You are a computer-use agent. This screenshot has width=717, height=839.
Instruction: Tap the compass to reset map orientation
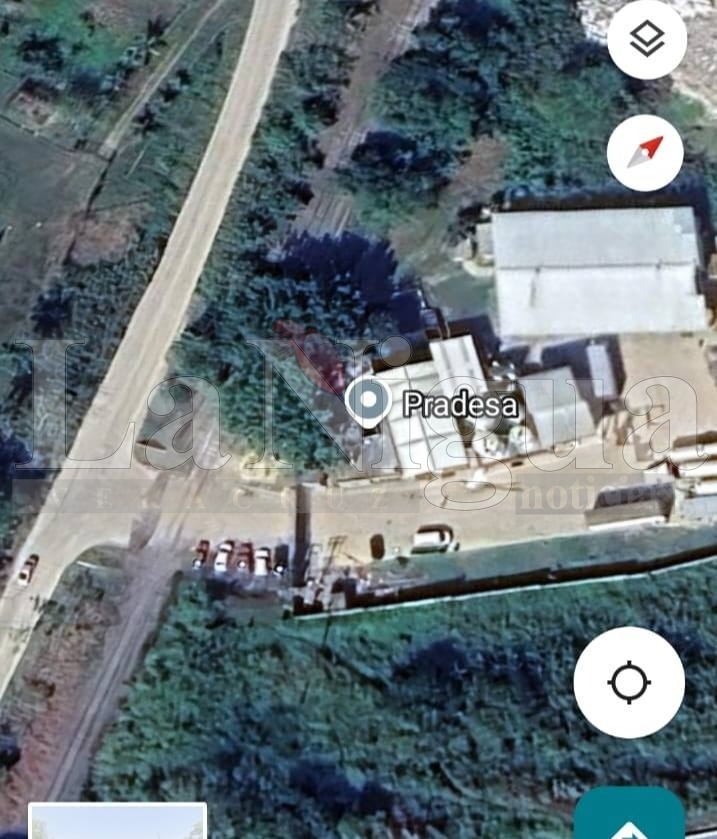(x=645, y=153)
